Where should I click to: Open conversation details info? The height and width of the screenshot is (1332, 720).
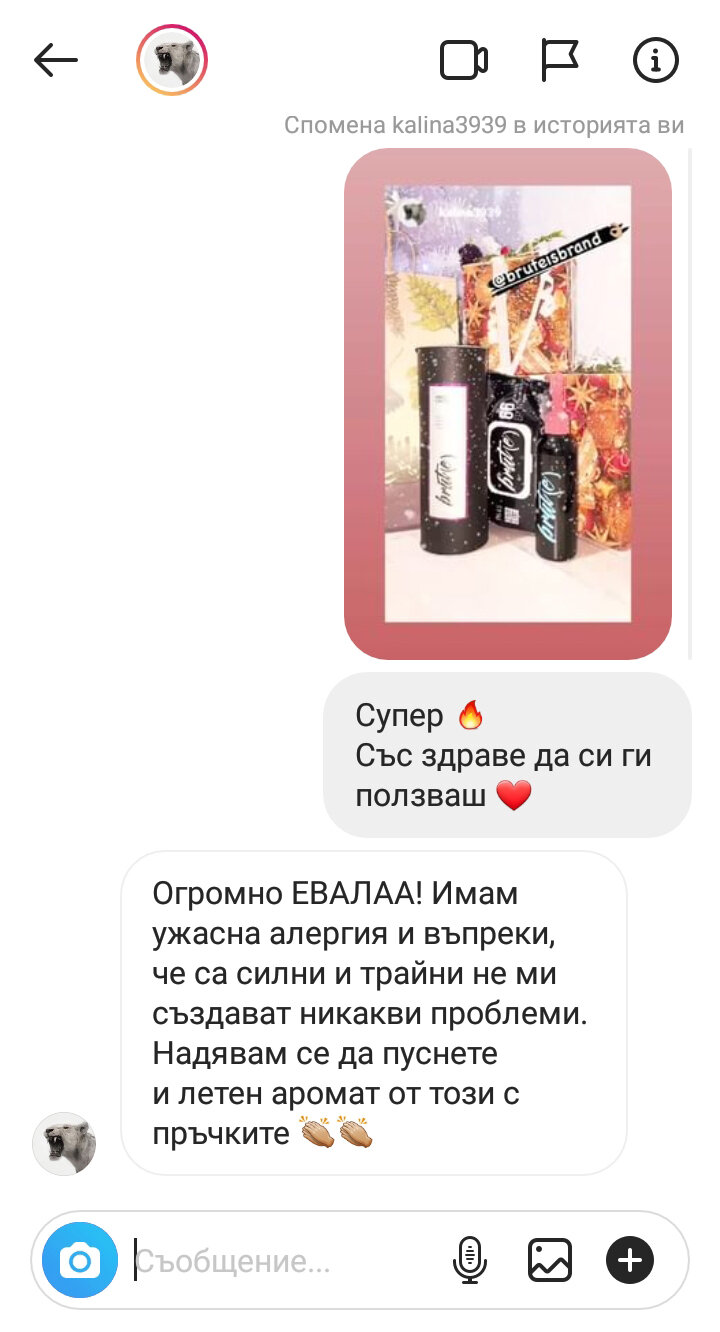pyautogui.click(x=656, y=61)
